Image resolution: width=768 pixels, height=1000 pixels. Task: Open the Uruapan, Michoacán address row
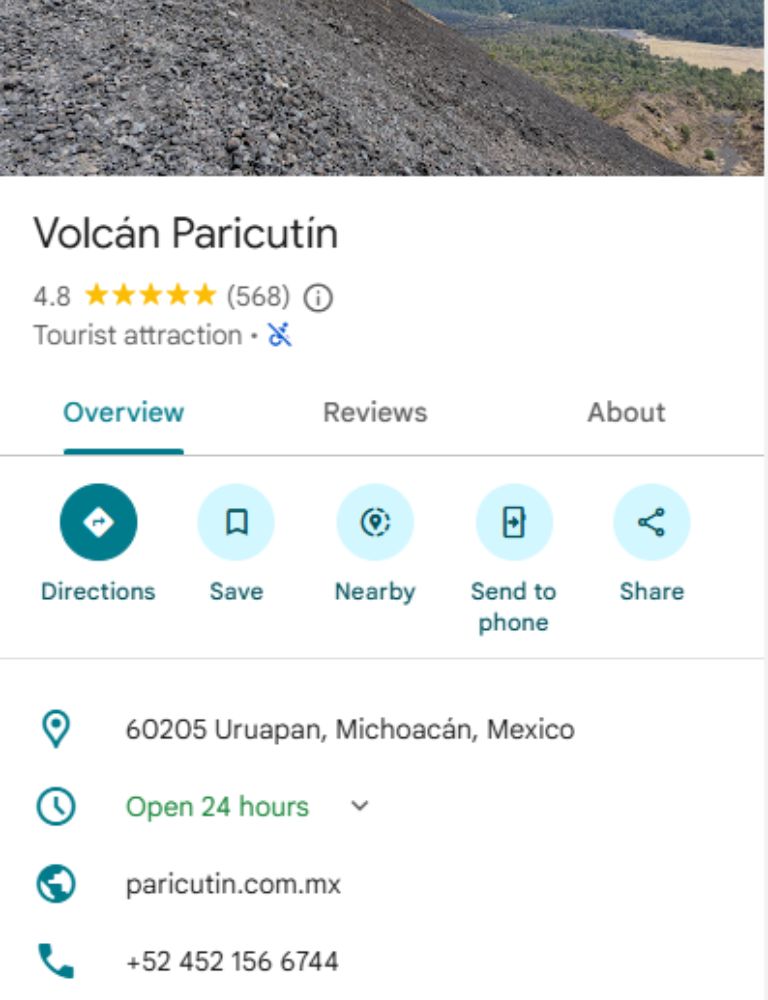click(x=350, y=729)
